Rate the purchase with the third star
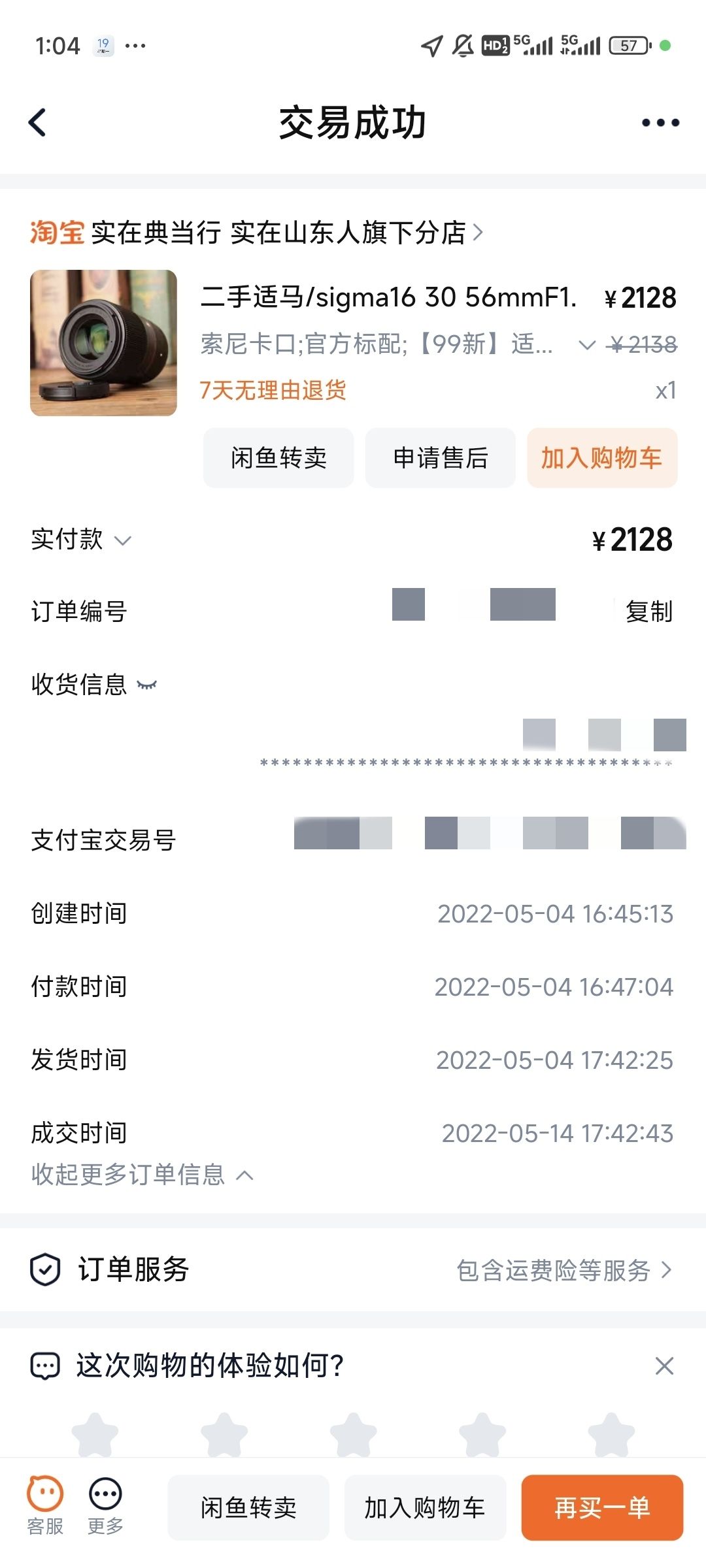 pos(353,1435)
